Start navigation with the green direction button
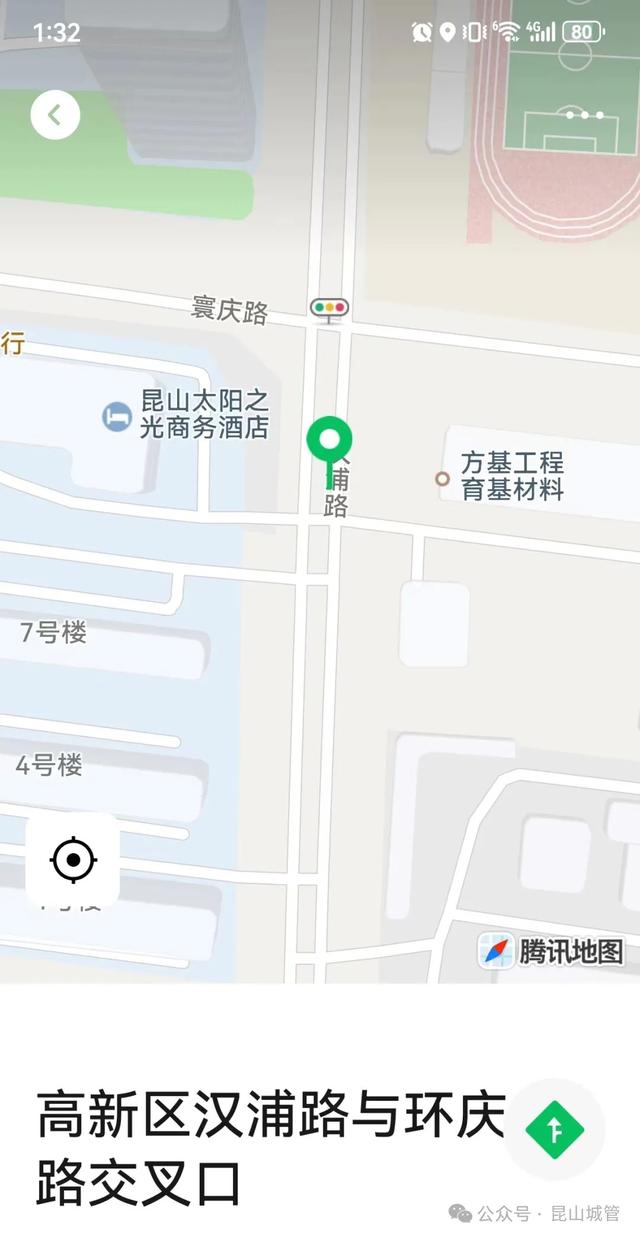640x1239 pixels. click(555, 1128)
